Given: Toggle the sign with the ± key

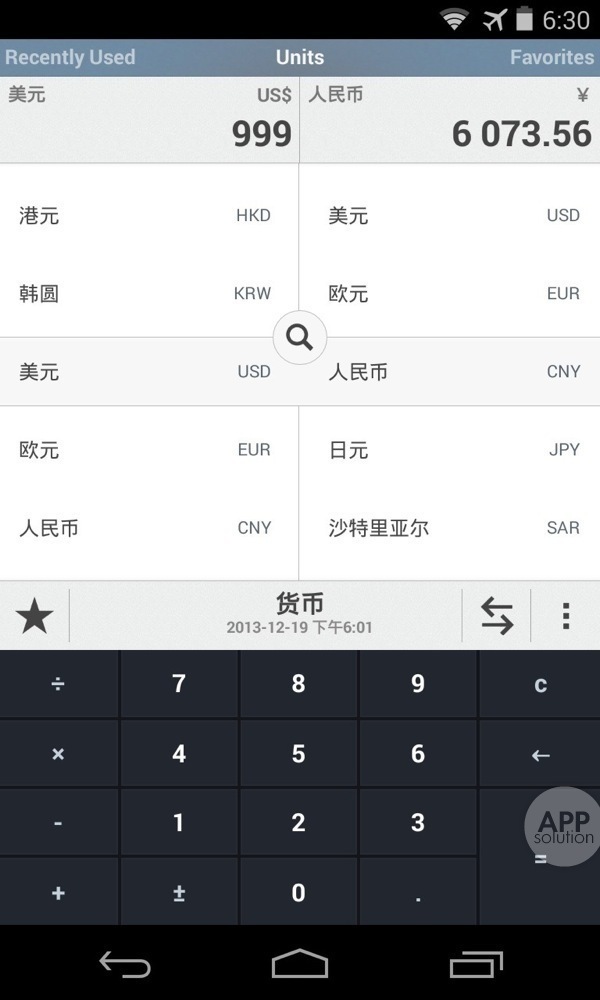Looking at the screenshot, I should pyautogui.click(x=179, y=893).
